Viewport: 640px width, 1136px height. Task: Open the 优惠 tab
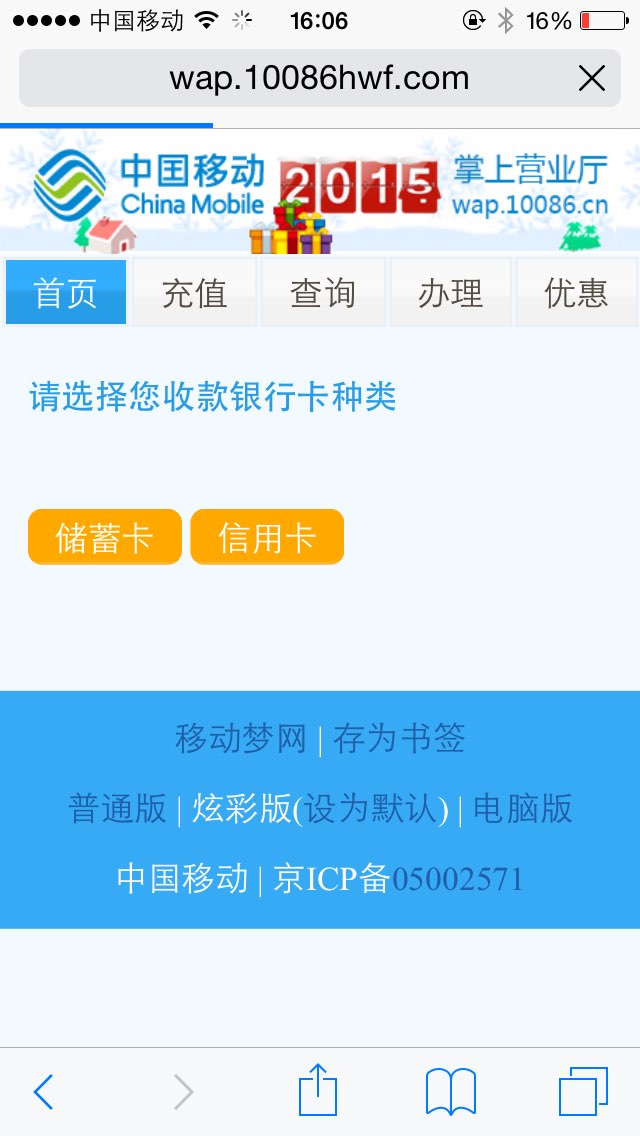(x=576, y=293)
